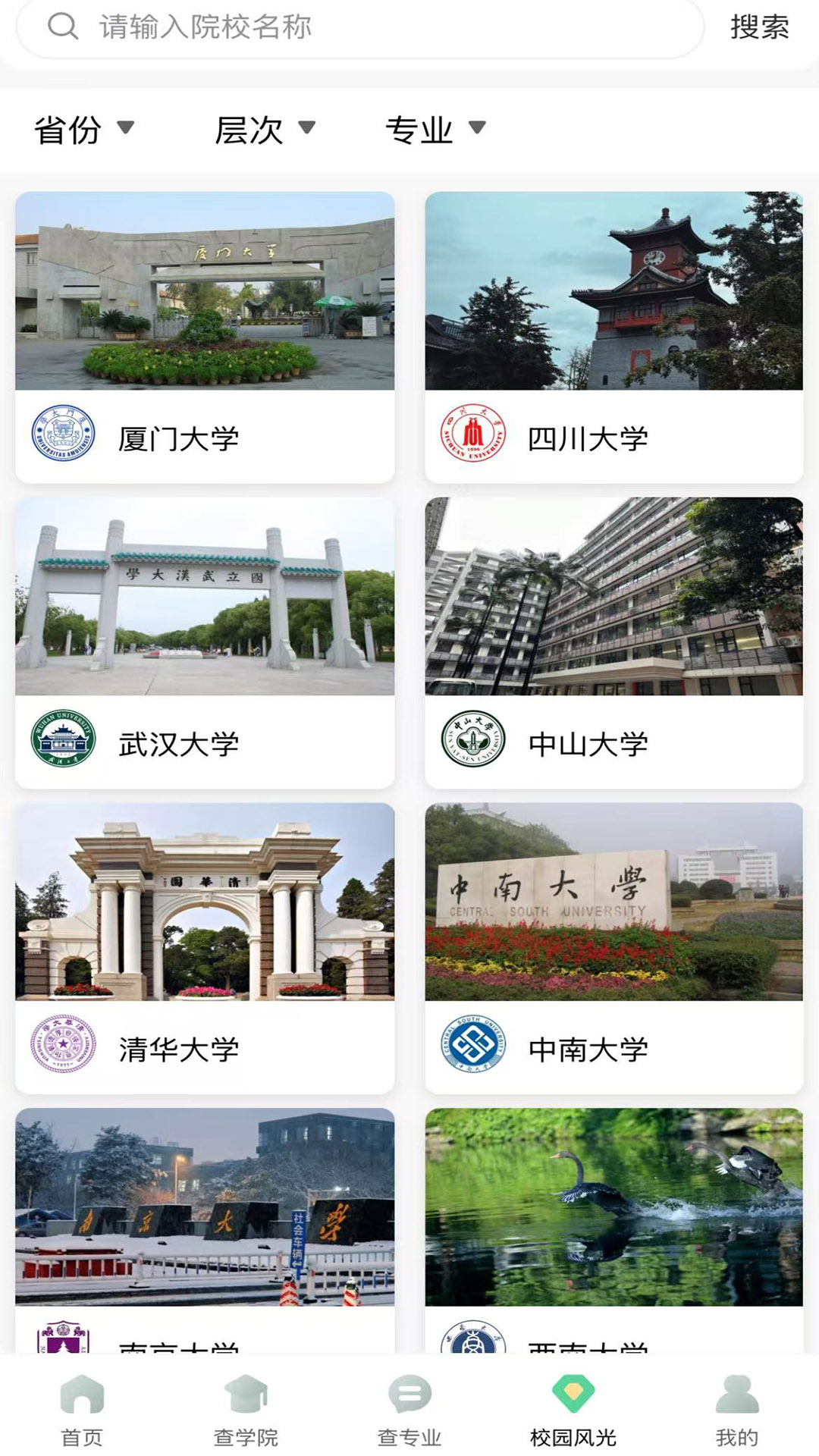
Task: Click the search magnifier icon
Action: point(61,27)
